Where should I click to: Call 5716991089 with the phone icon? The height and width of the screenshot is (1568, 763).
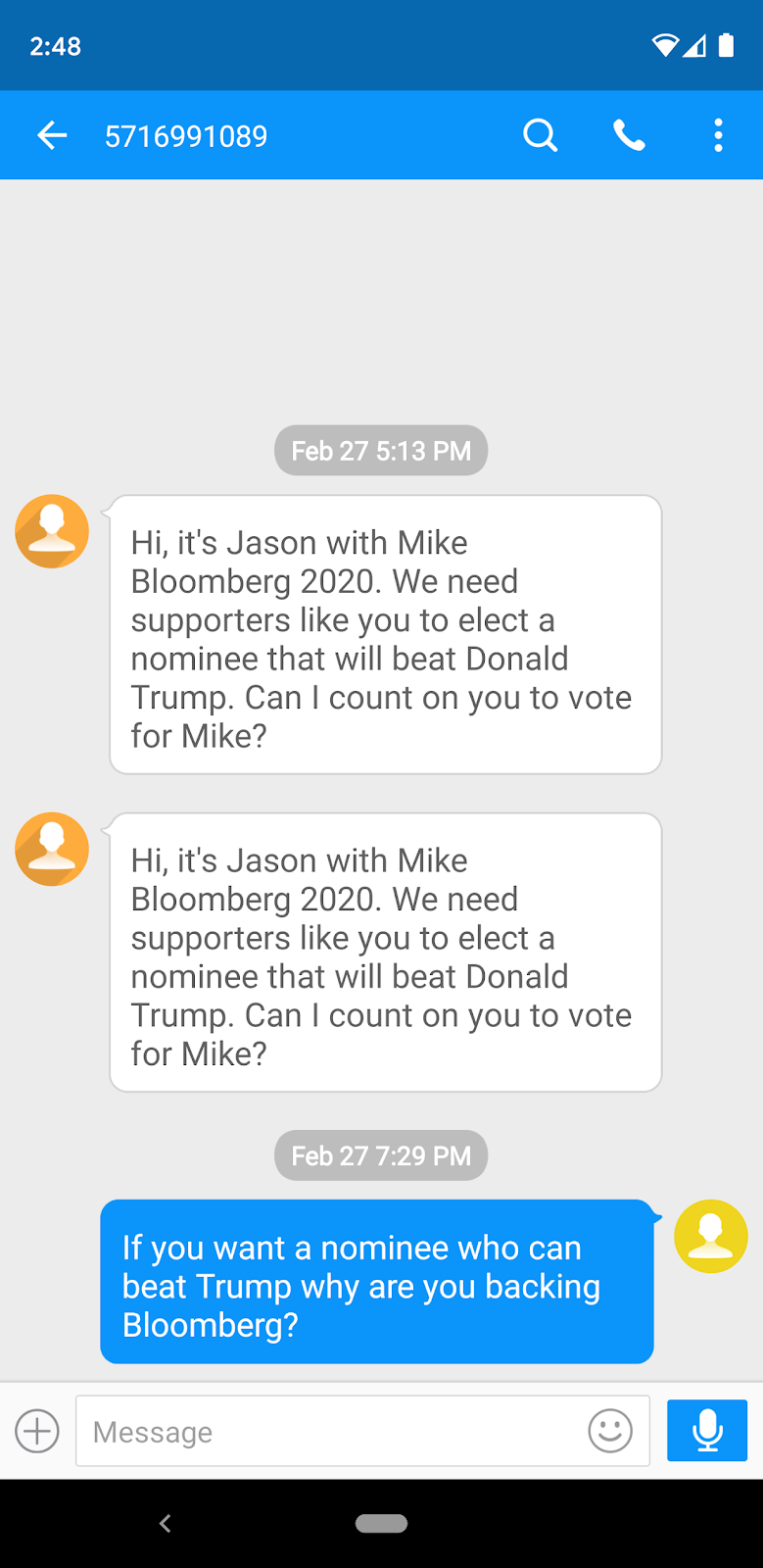[x=629, y=135]
